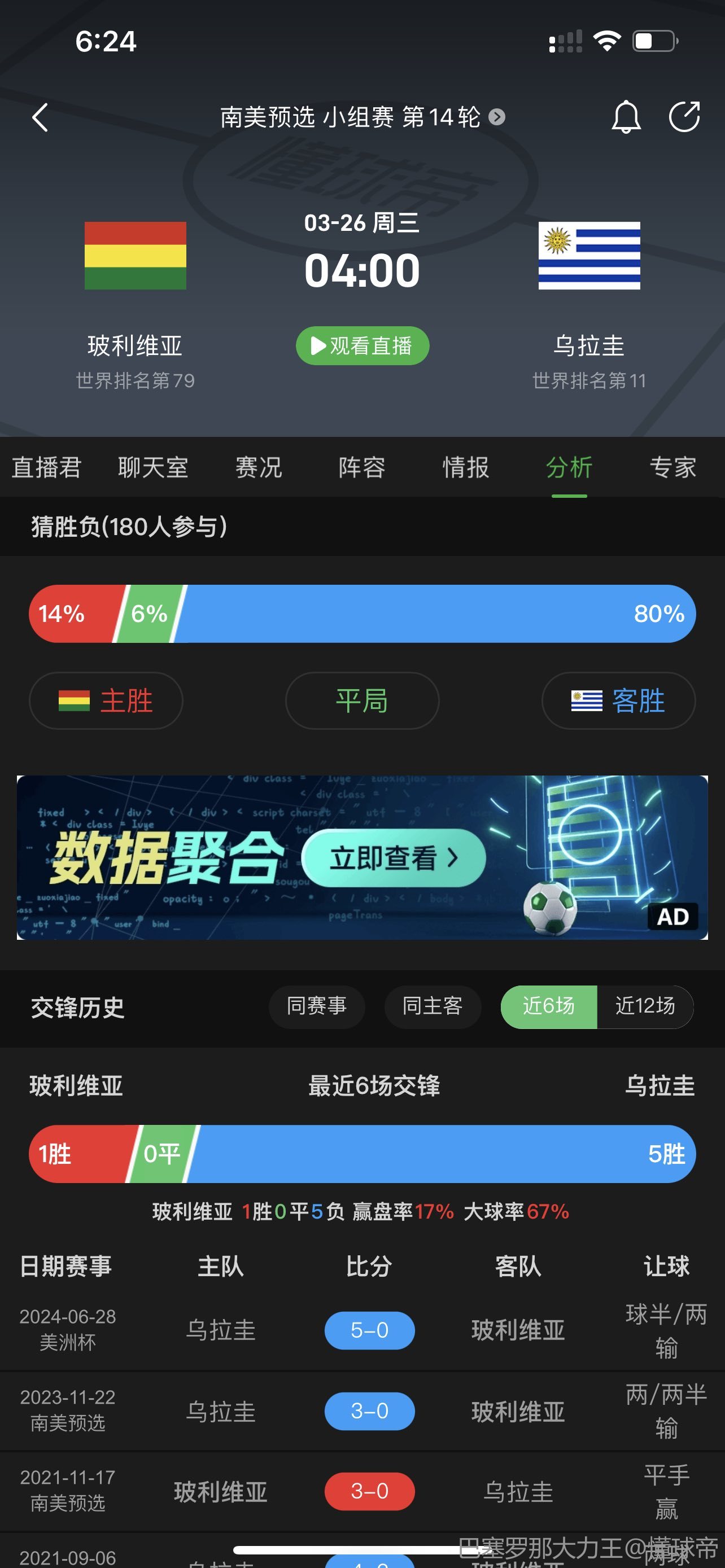Filter history by 同主客

pyautogui.click(x=432, y=1007)
